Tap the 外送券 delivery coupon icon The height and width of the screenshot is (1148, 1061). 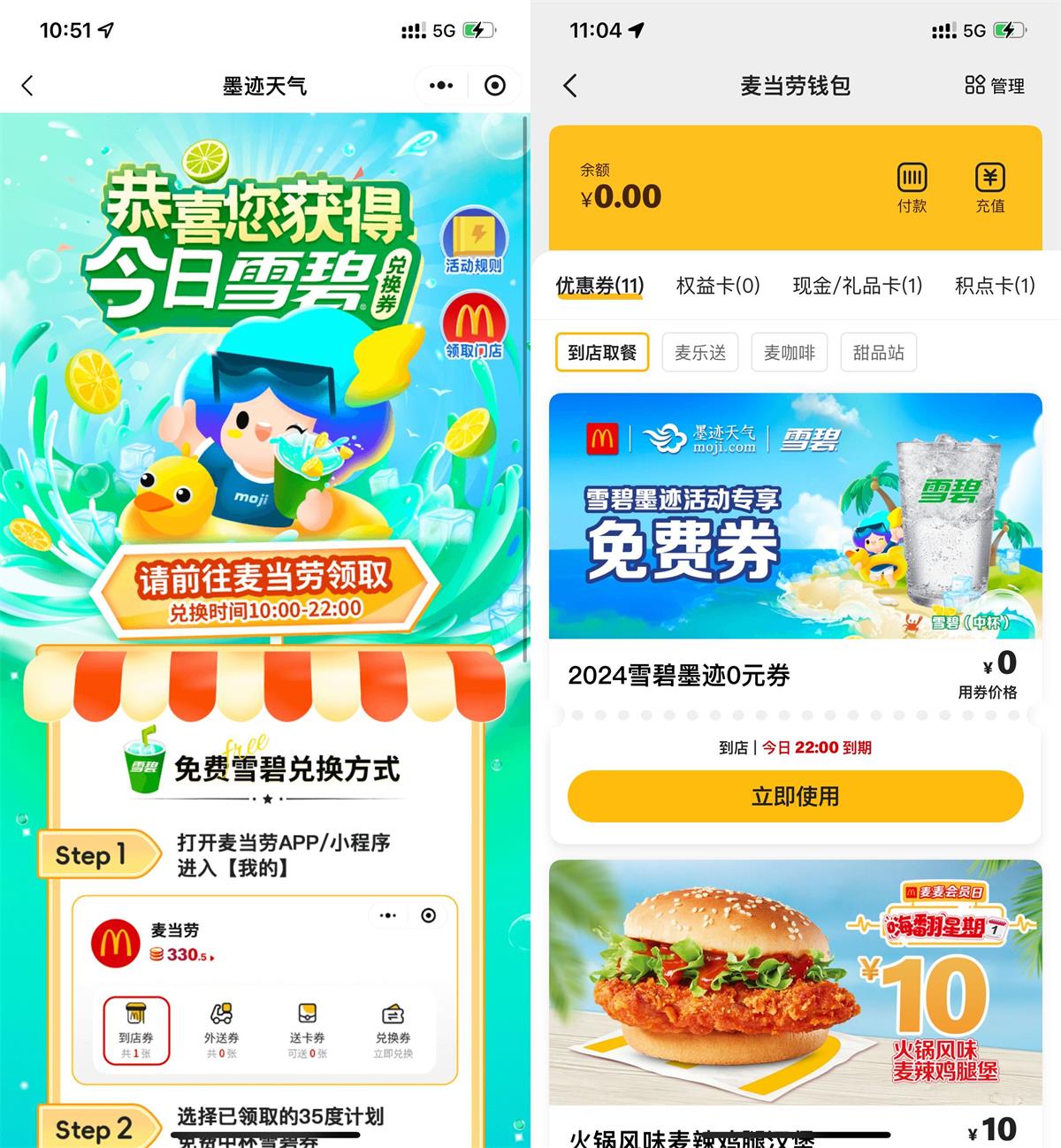coord(219,1026)
